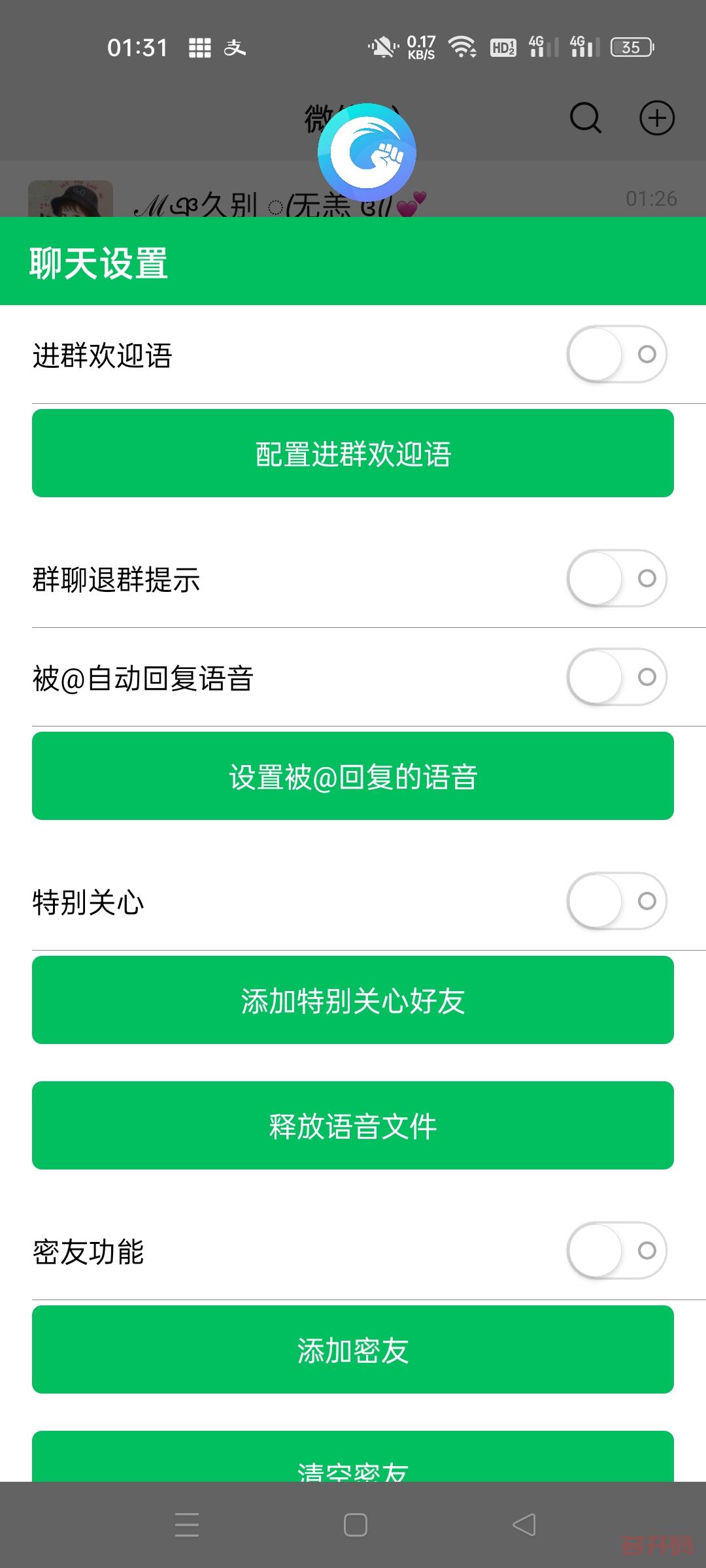Enable the 密友功能 switch
Image resolution: width=706 pixels, height=1568 pixels.
pos(616,1249)
